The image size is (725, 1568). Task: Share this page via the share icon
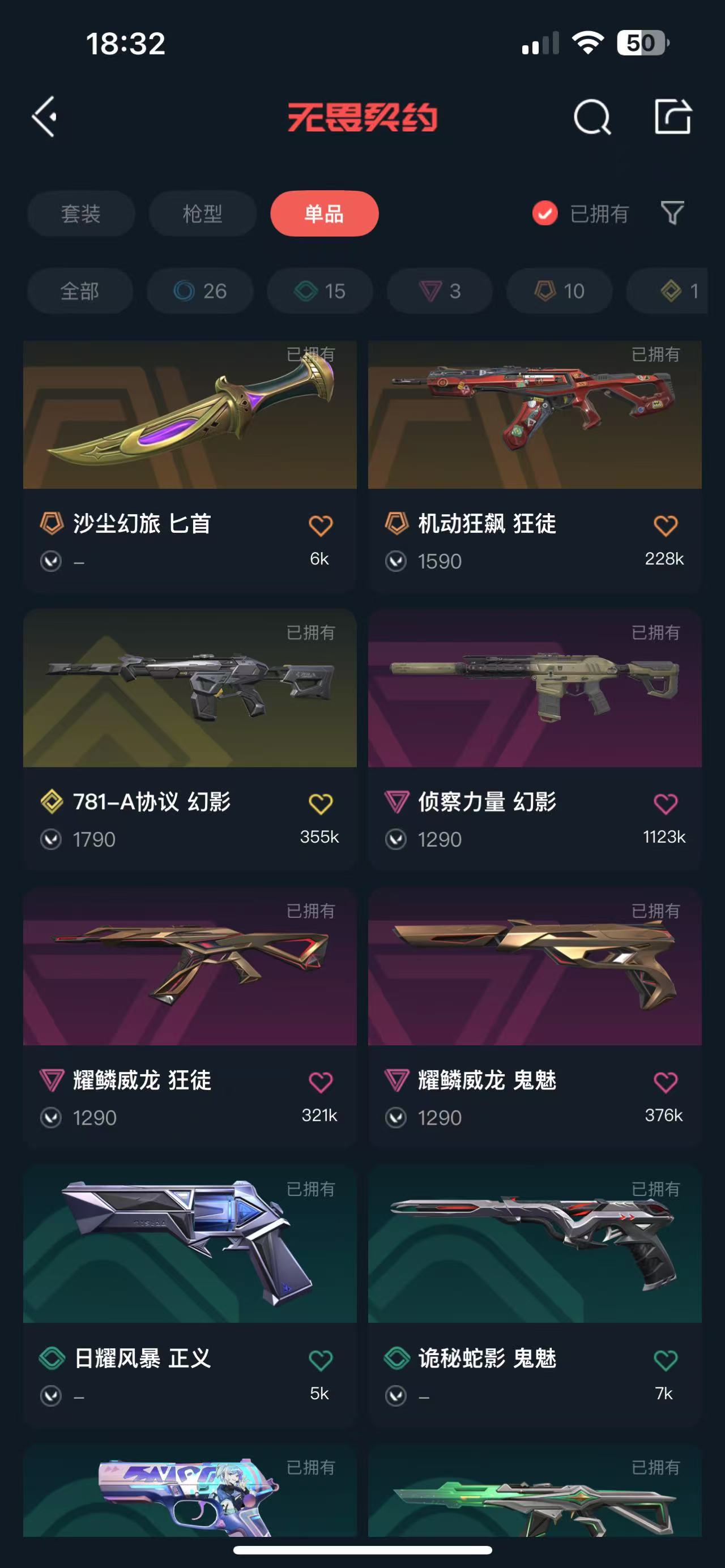pyautogui.click(x=673, y=116)
